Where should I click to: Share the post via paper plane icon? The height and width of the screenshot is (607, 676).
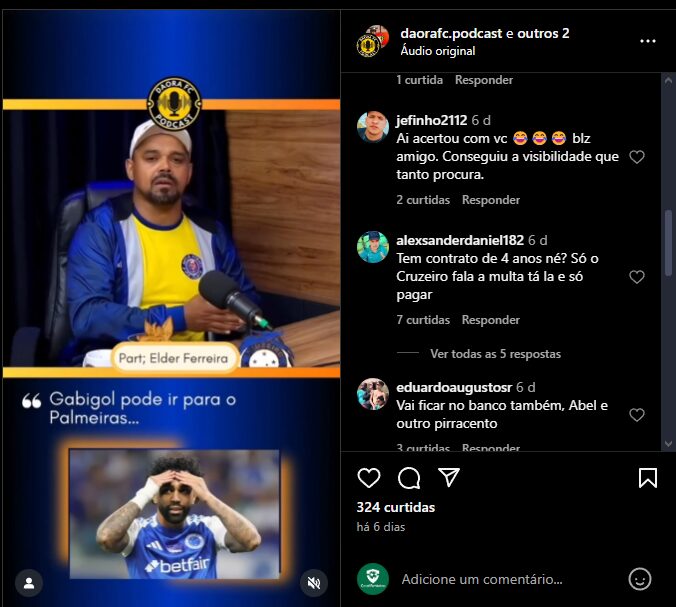pos(449,477)
